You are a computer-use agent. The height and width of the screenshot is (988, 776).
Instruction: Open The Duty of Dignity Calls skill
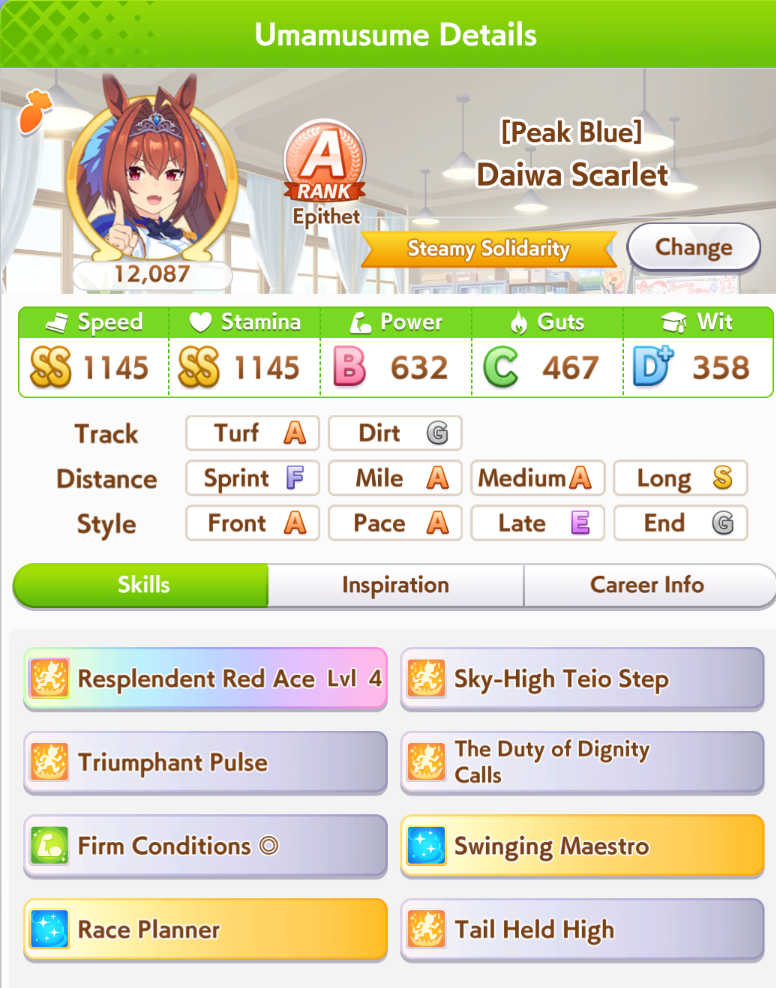[x=582, y=762]
